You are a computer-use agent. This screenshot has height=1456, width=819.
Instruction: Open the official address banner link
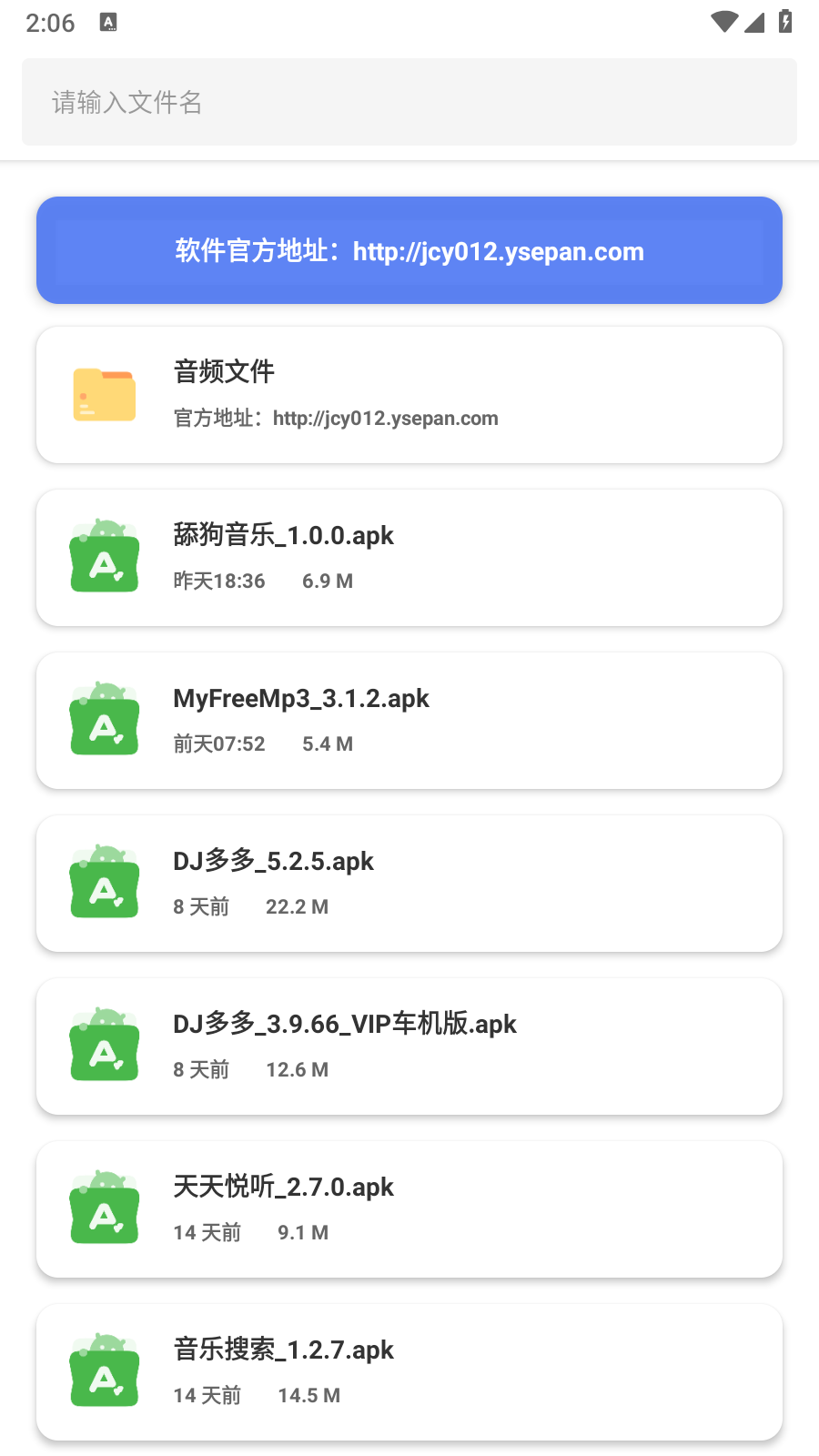click(x=409, y=250)
